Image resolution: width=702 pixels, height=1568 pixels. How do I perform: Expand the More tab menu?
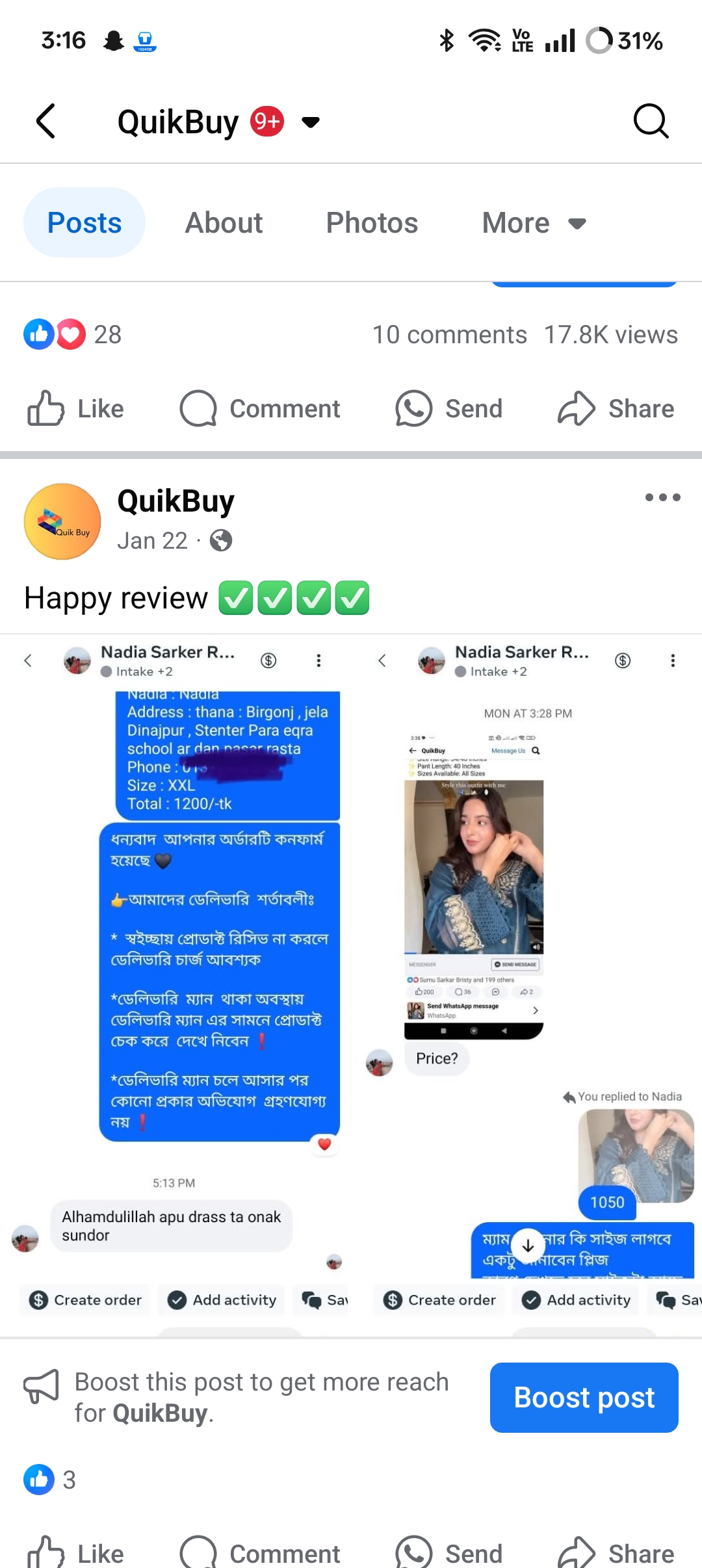pyautogui.click(x=534, y=223)
